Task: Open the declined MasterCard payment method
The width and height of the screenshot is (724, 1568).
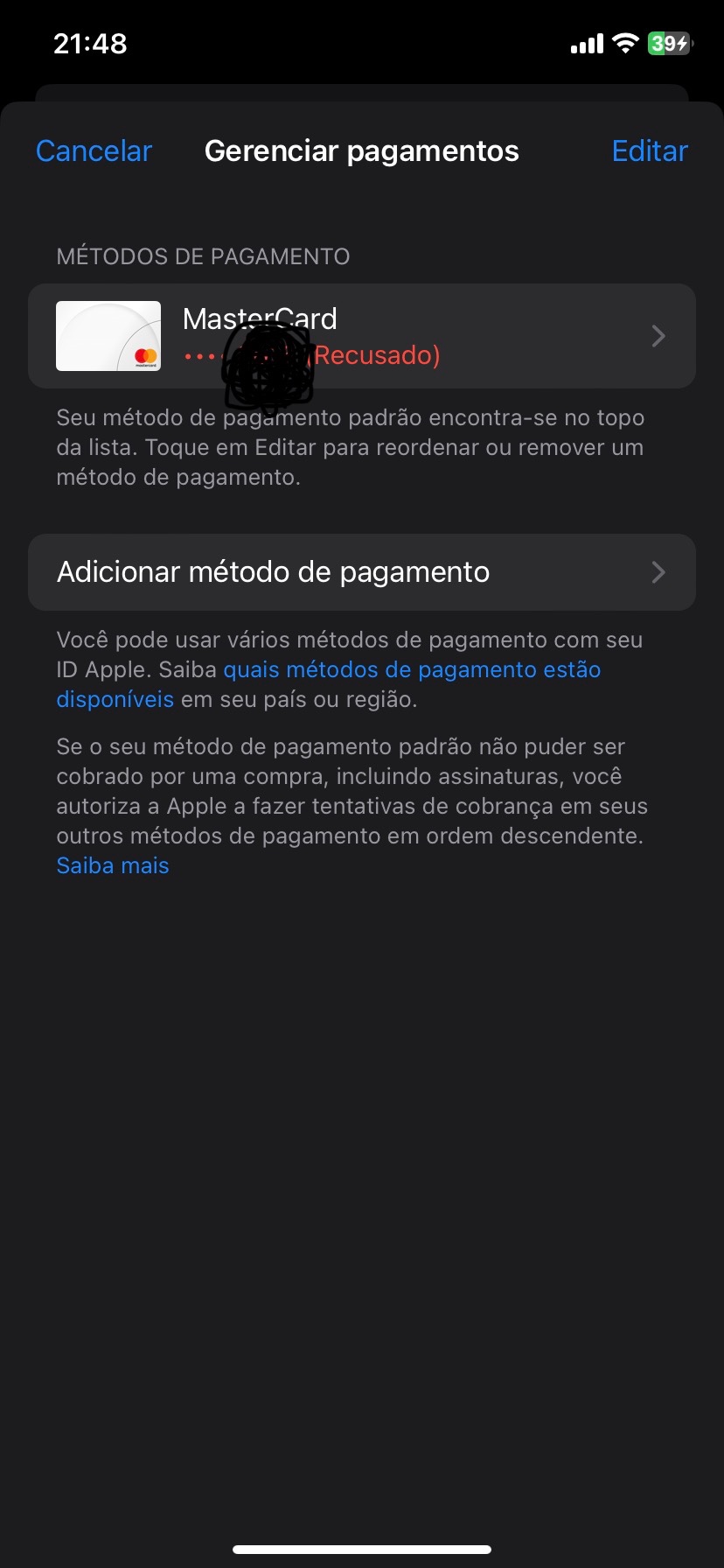Action: click(x=362, y=336)
